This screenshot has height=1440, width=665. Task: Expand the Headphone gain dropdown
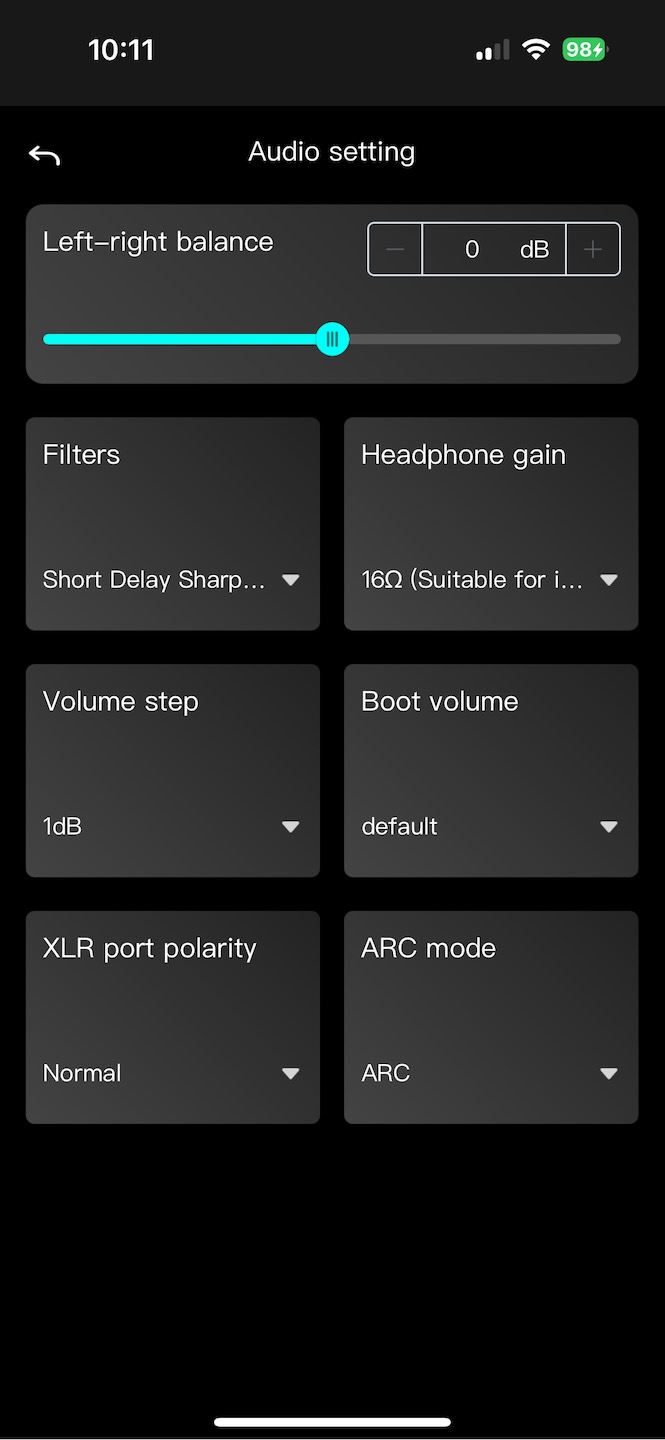coord(490,580)
